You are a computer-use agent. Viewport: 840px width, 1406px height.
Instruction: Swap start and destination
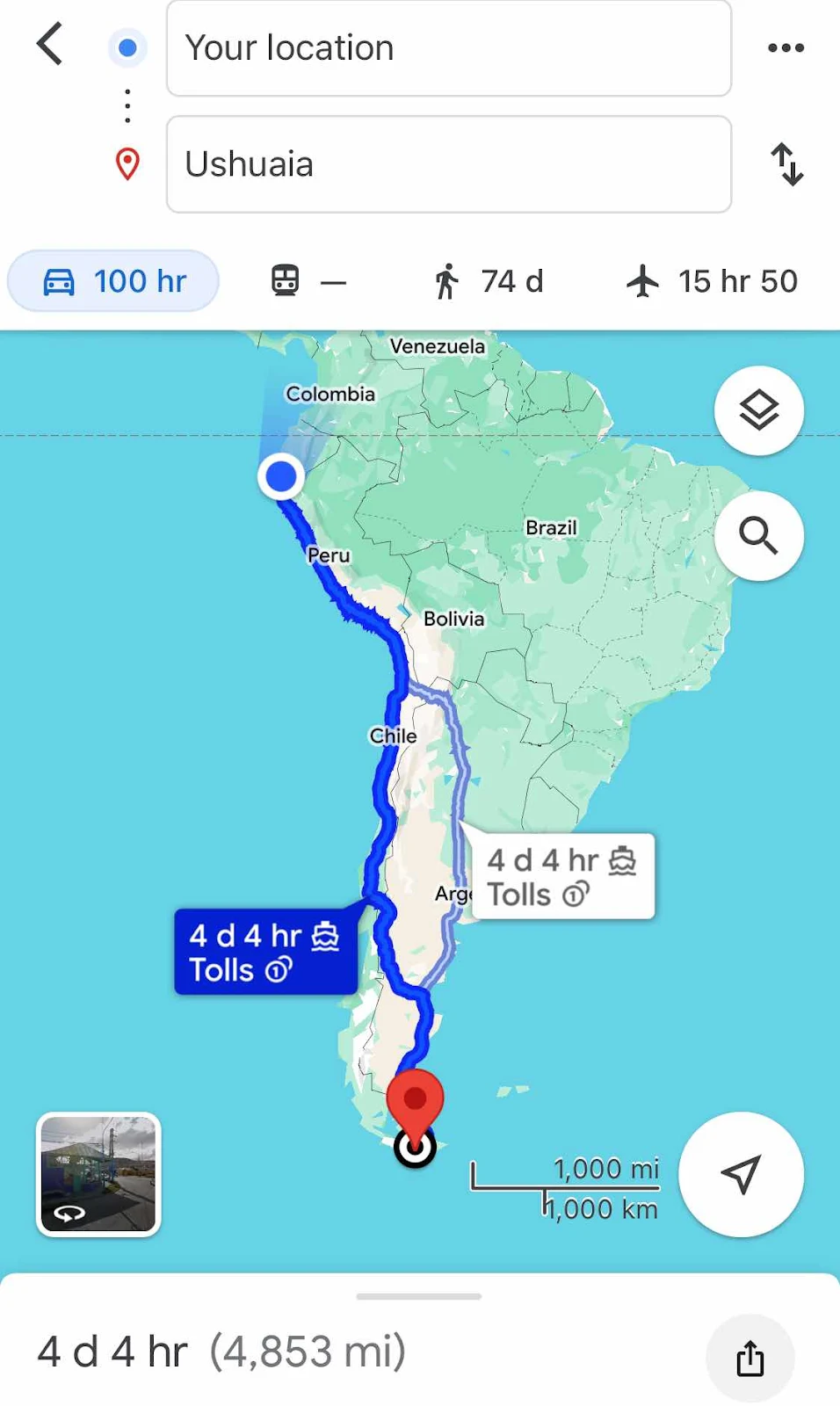(787, 164)
